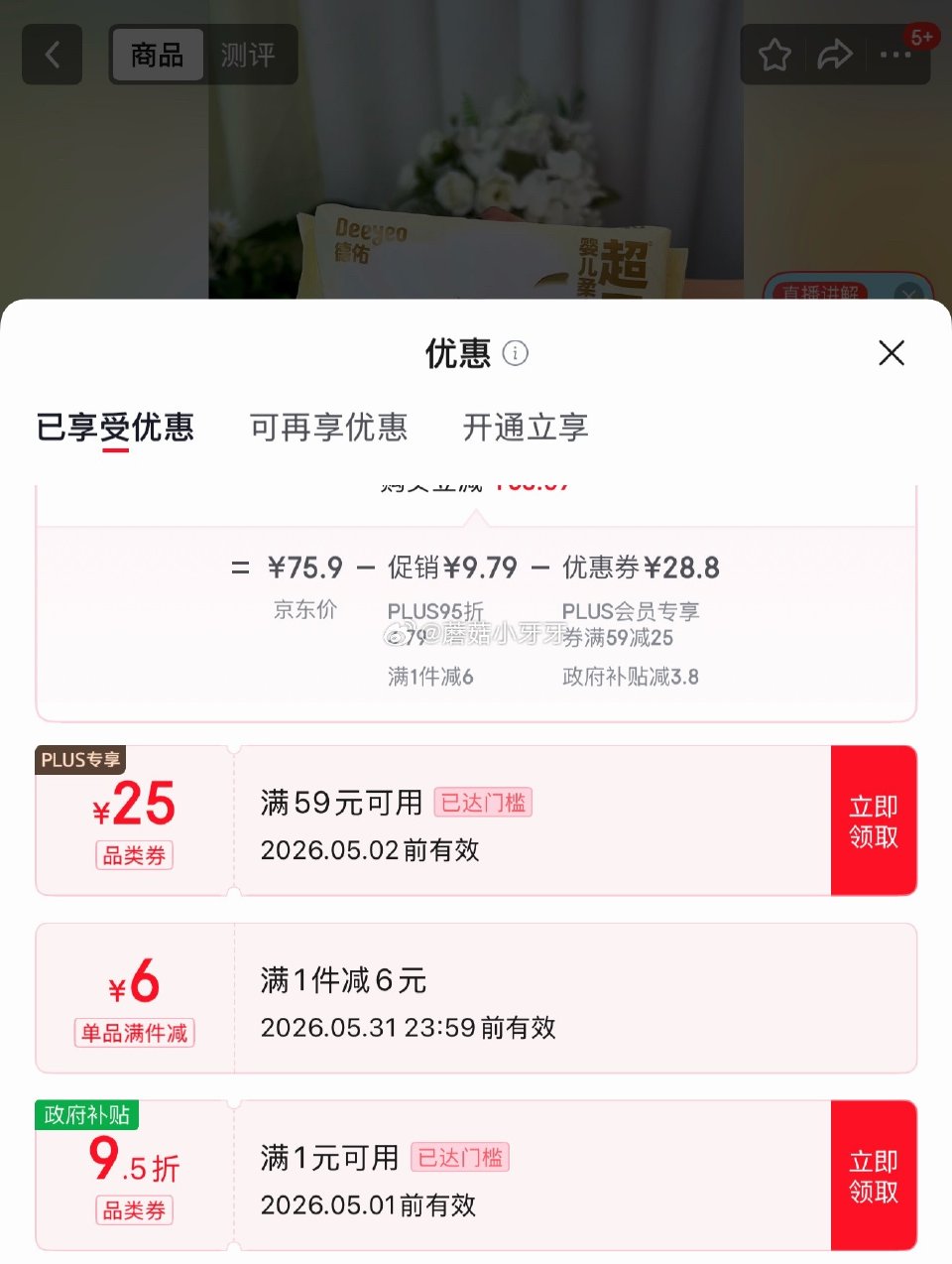Tap the info icon next to the 优惠 title
Image resolution: width=952 pixels, height=1264 pixels.
[x=515, y=354]
